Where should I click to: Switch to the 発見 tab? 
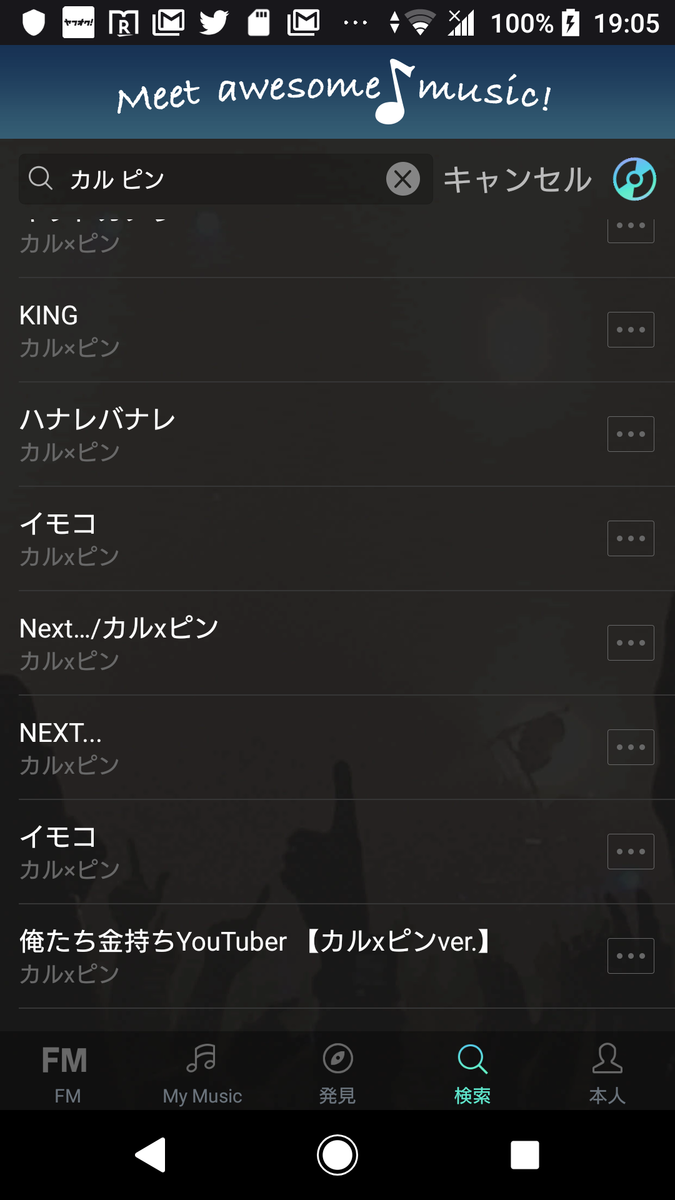coord(337,1072)
